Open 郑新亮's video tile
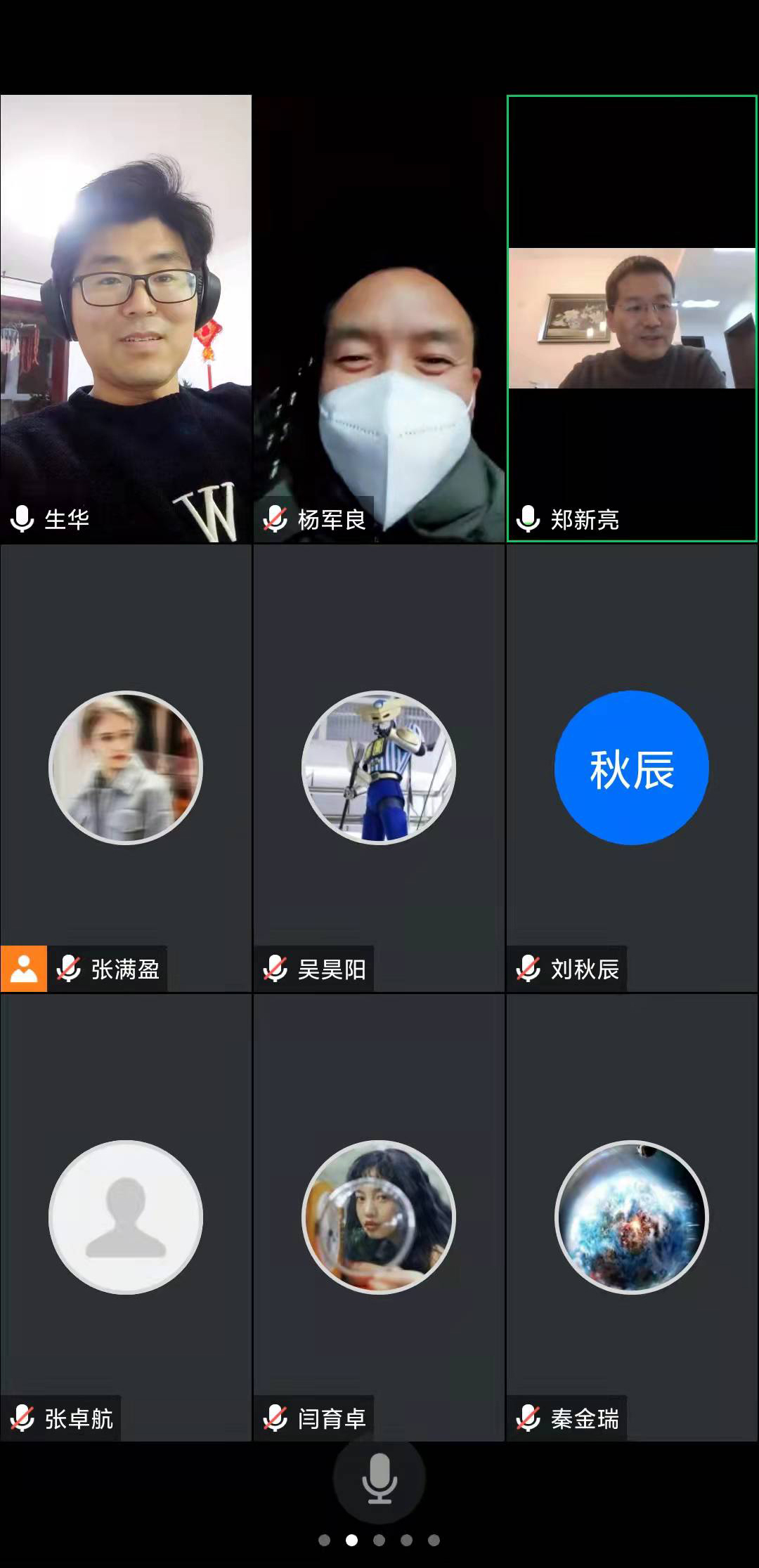 click(x=632, y=318)
